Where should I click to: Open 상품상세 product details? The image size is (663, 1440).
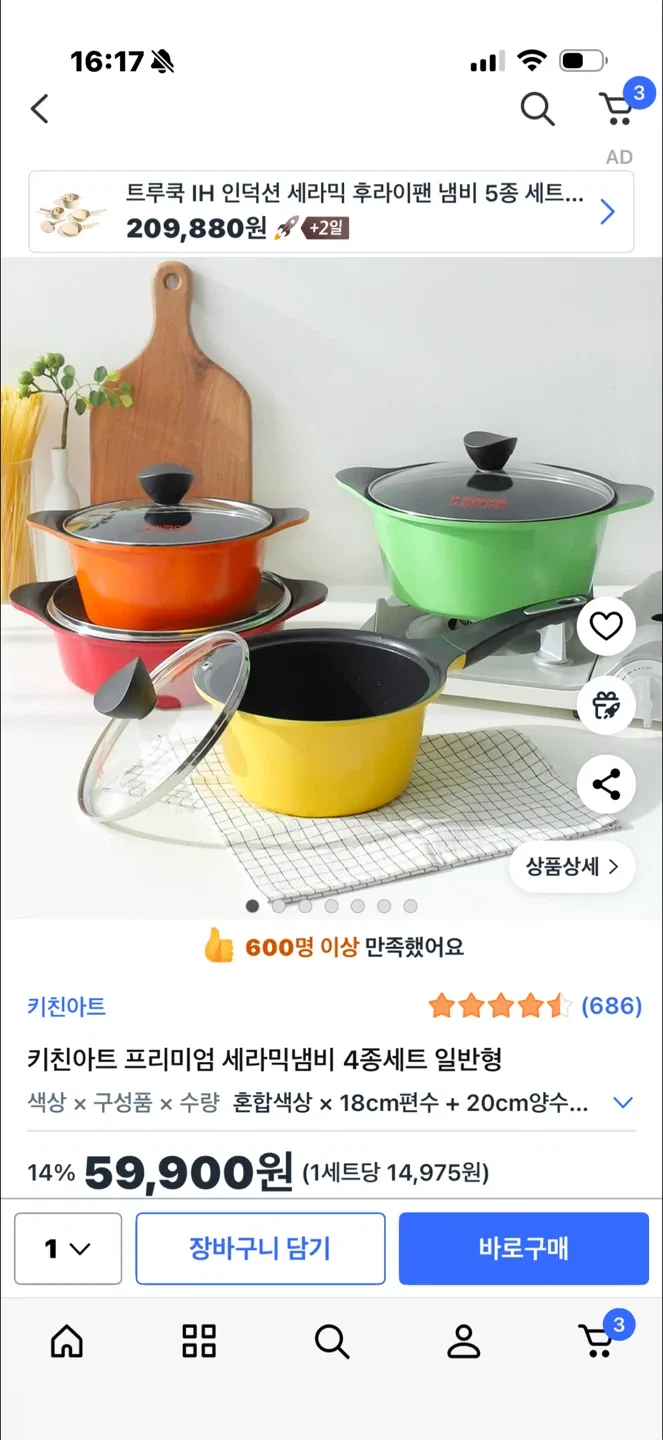(x=572, y=866)
